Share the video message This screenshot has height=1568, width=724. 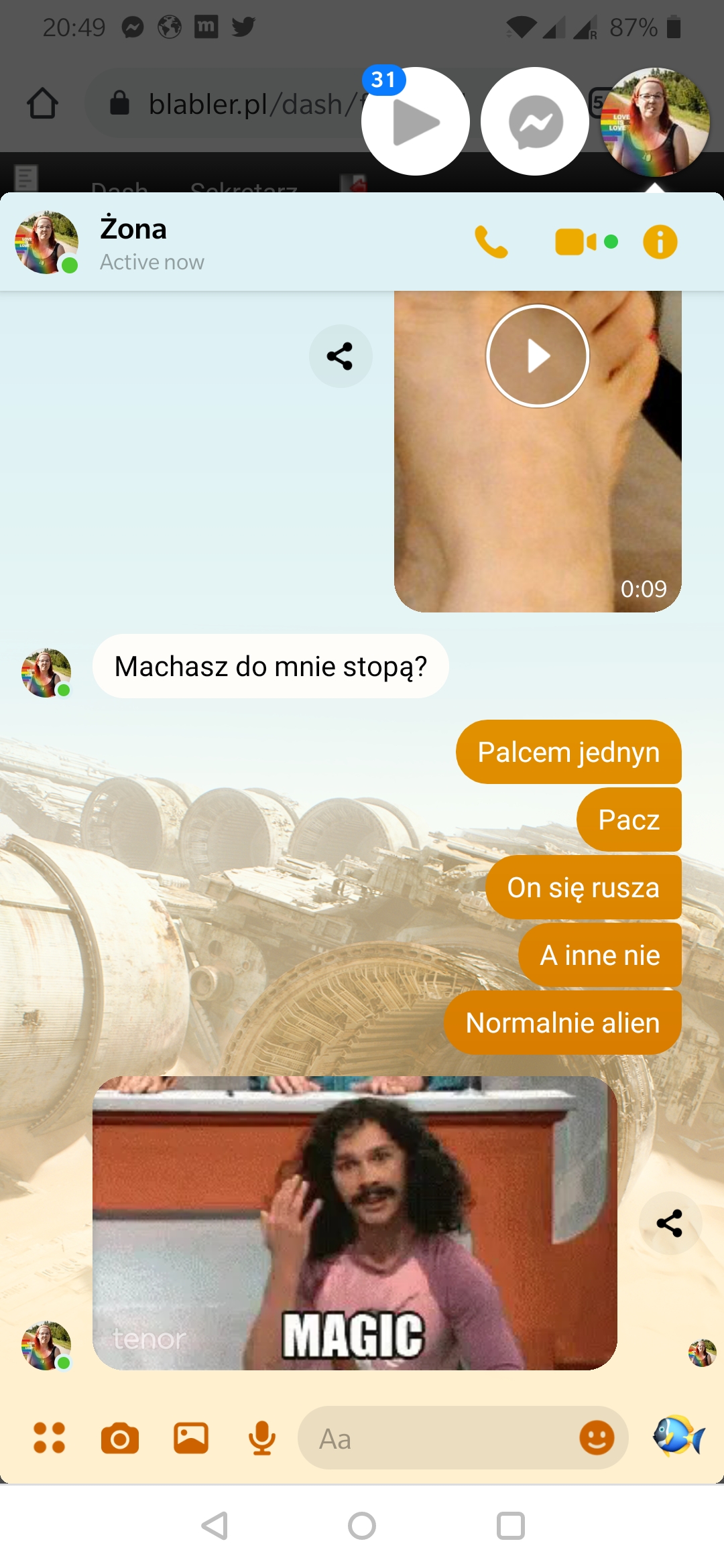pyautogui.click(x=340, y=356)
